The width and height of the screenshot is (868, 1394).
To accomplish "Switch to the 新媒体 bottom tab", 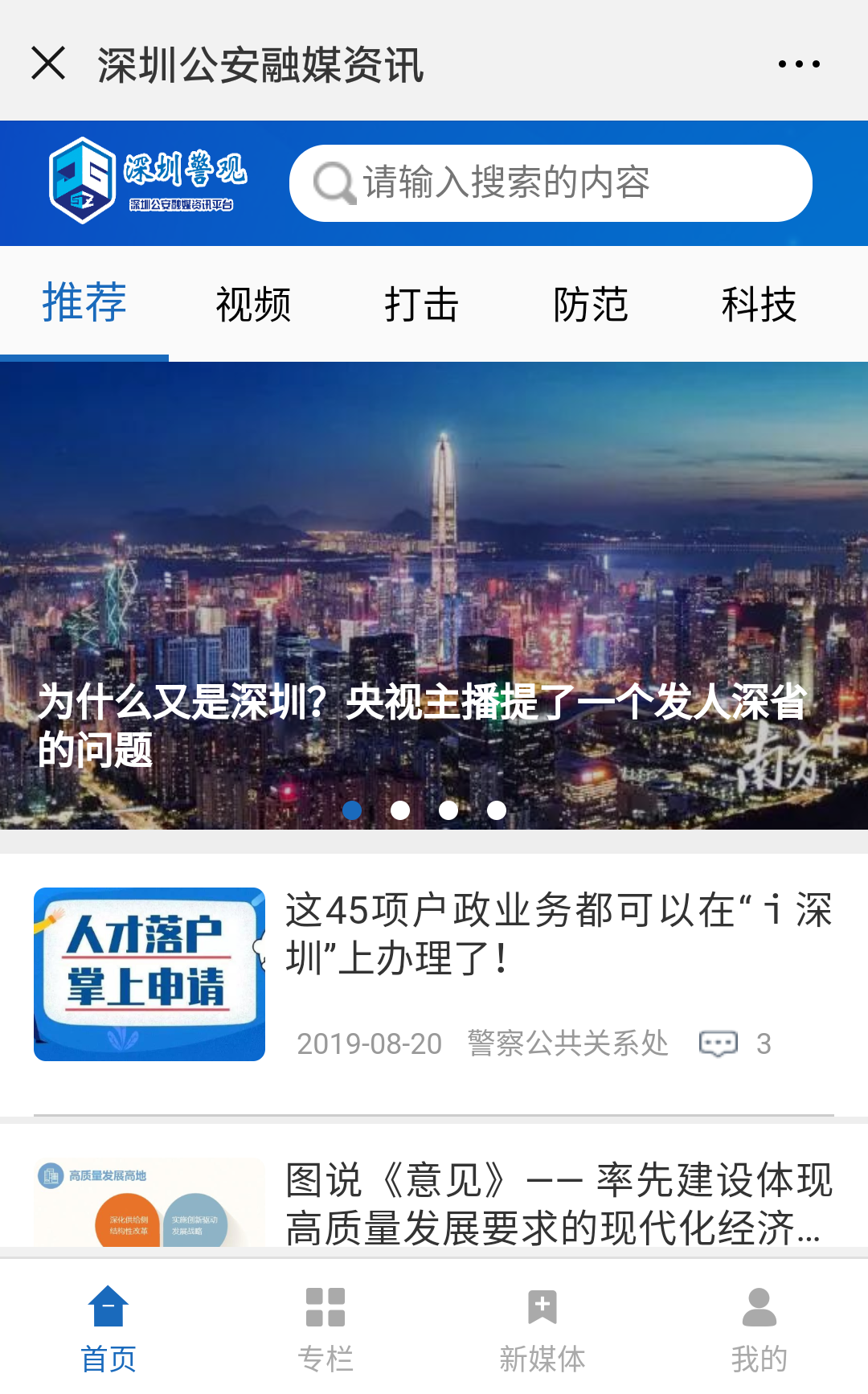I will pyautogui.click(x=542, y=1328).
